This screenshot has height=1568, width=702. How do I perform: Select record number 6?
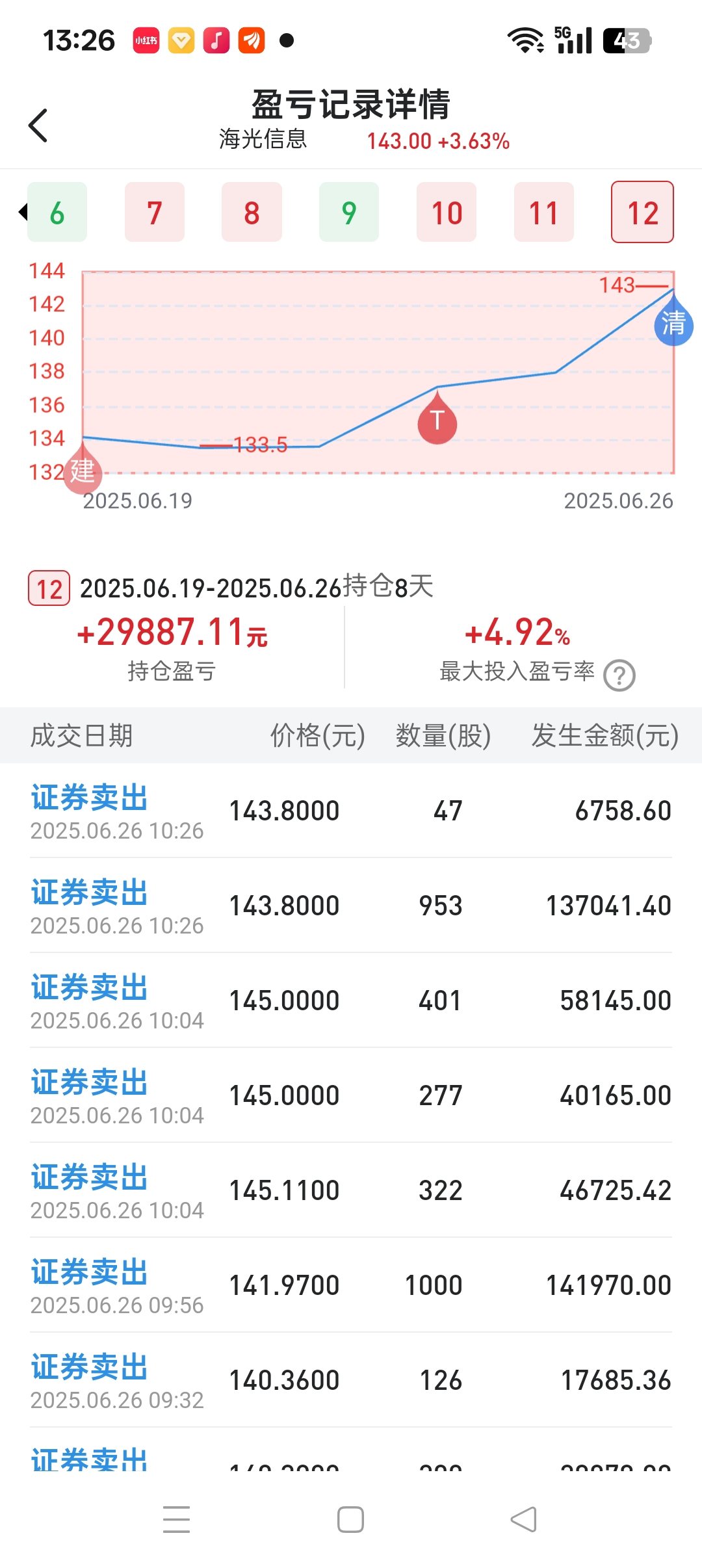(x=57, y=212)
